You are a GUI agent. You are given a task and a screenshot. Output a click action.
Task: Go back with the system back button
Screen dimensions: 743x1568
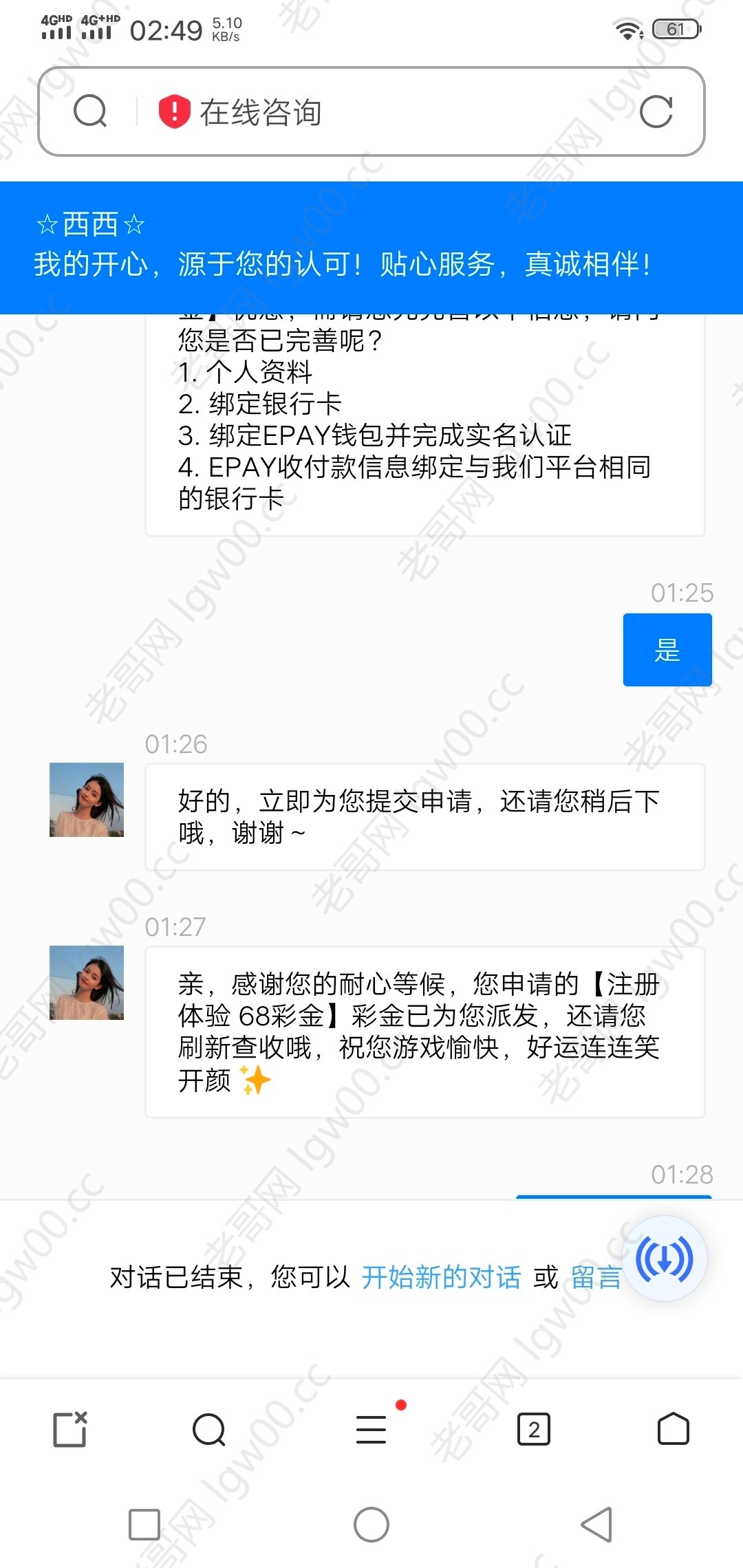click(596, 1525)
